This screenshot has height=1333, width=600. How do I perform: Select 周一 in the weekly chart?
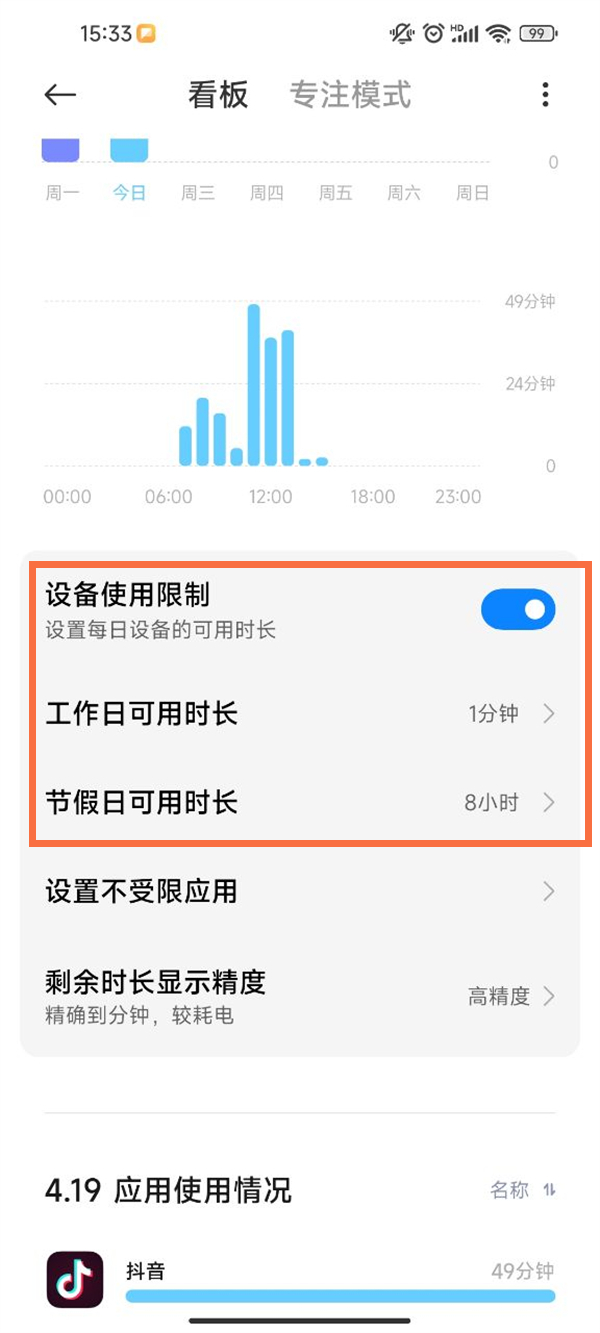[62, 193]
